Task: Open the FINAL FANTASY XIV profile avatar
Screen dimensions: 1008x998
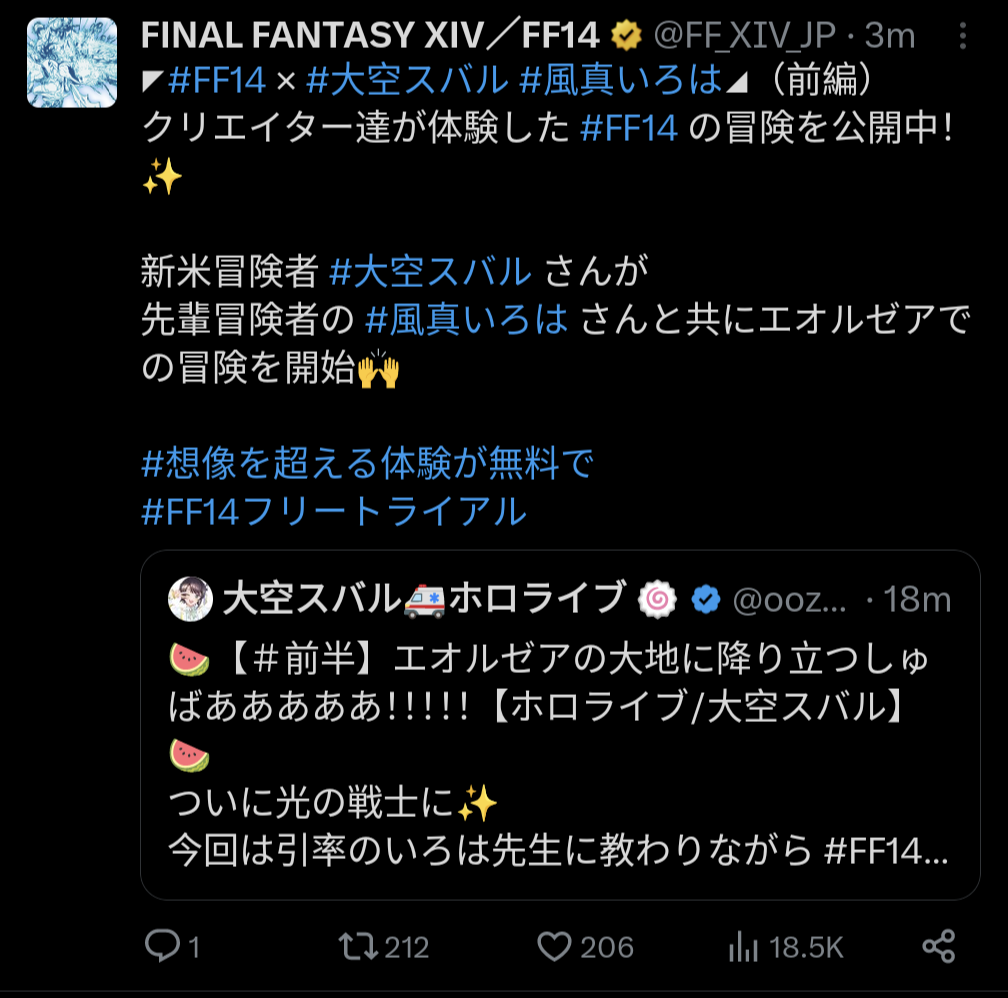Action: [65, 60]
